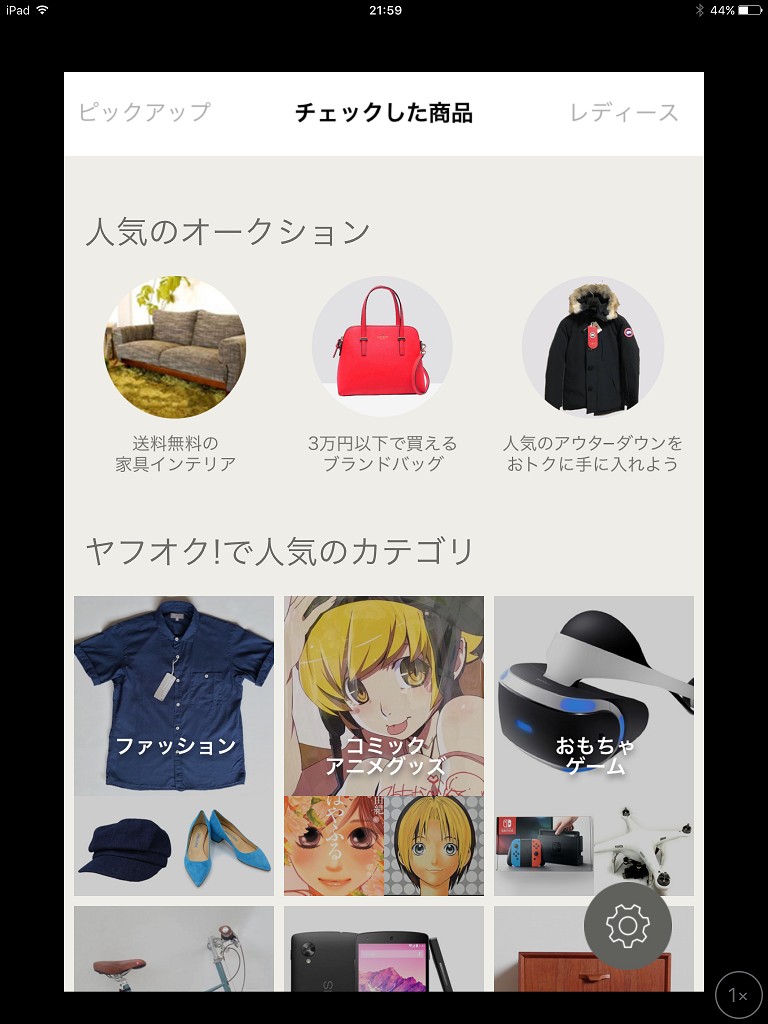Open the smartphone category tile
The image size is (768, 1024).
384,950
